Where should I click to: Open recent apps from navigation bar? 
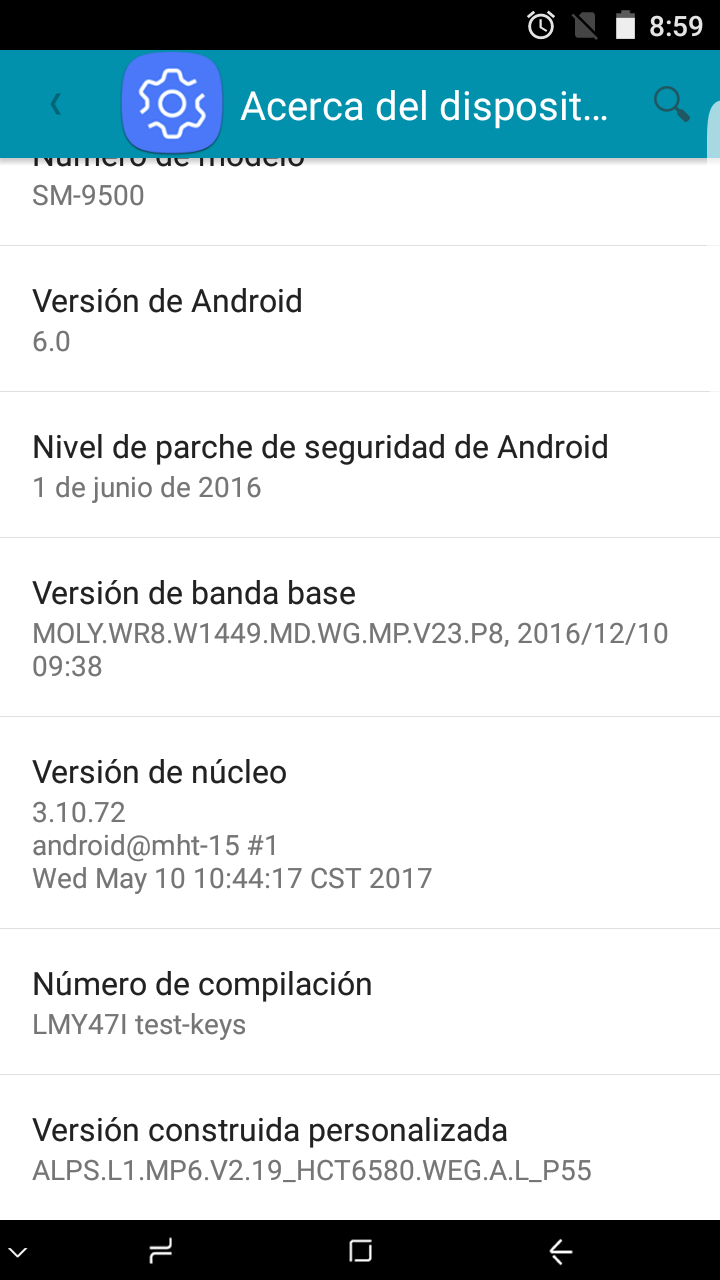160,1251
